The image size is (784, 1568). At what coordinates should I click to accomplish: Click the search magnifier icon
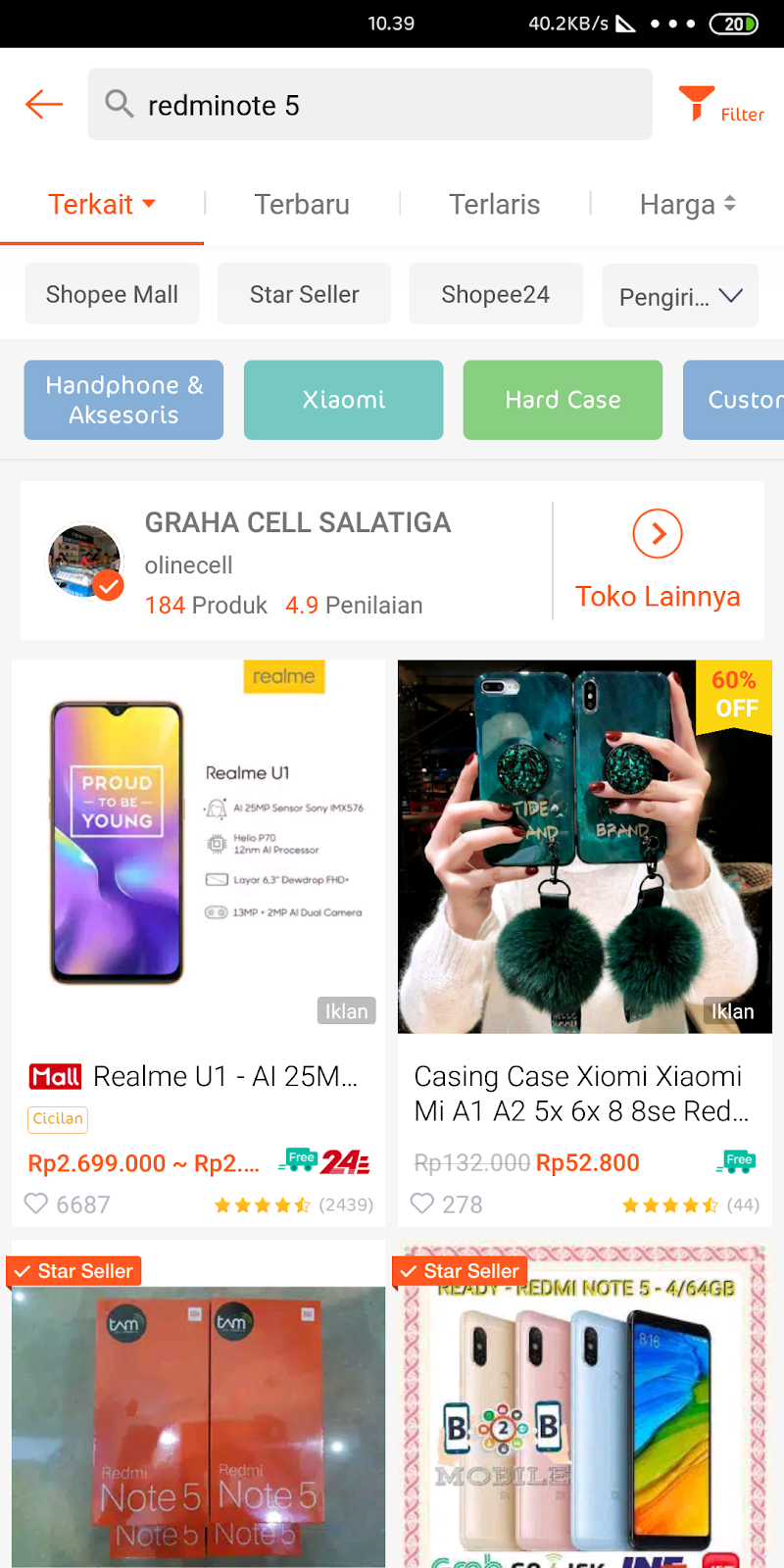pyautogui.click(x=119, y=104)
